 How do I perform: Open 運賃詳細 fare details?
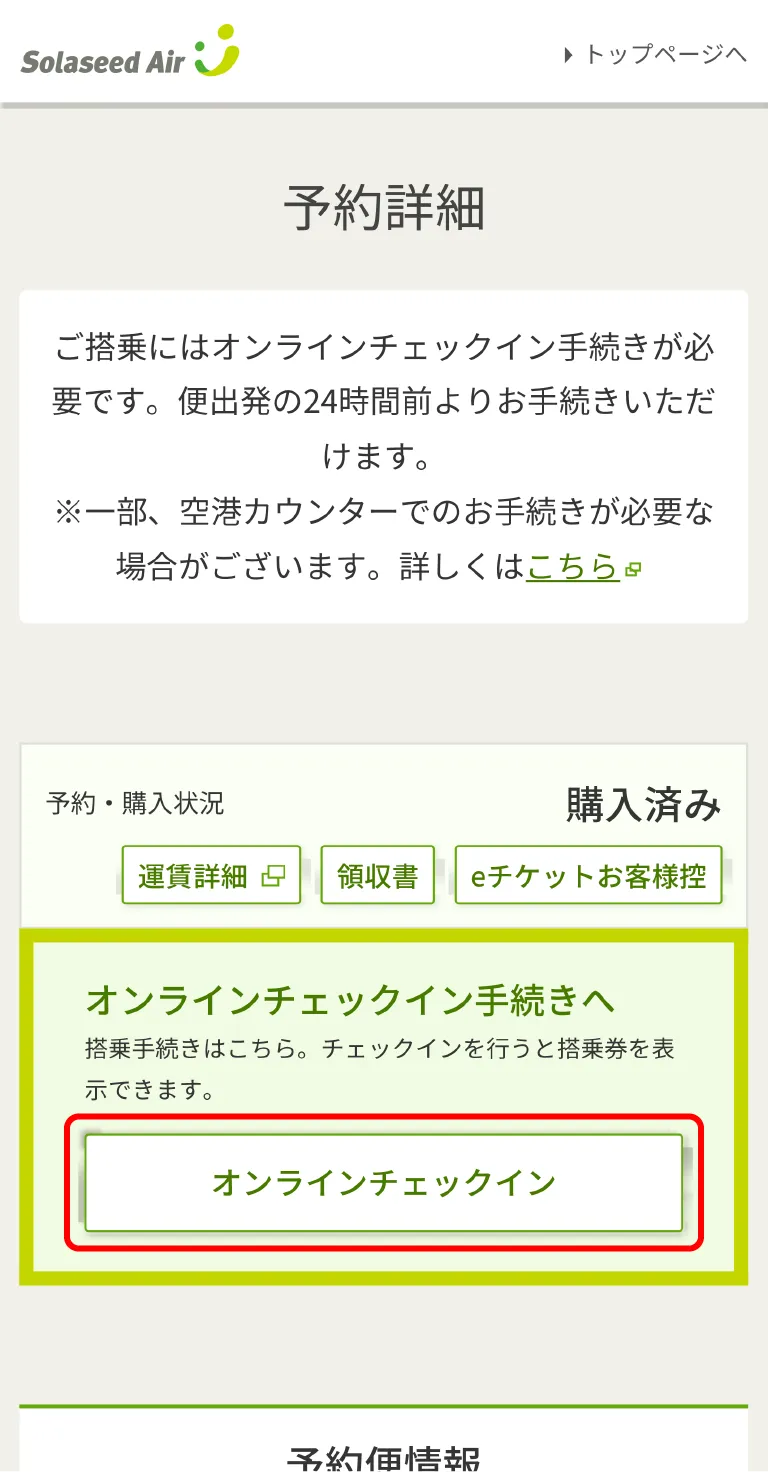click(x=211, y=876)
